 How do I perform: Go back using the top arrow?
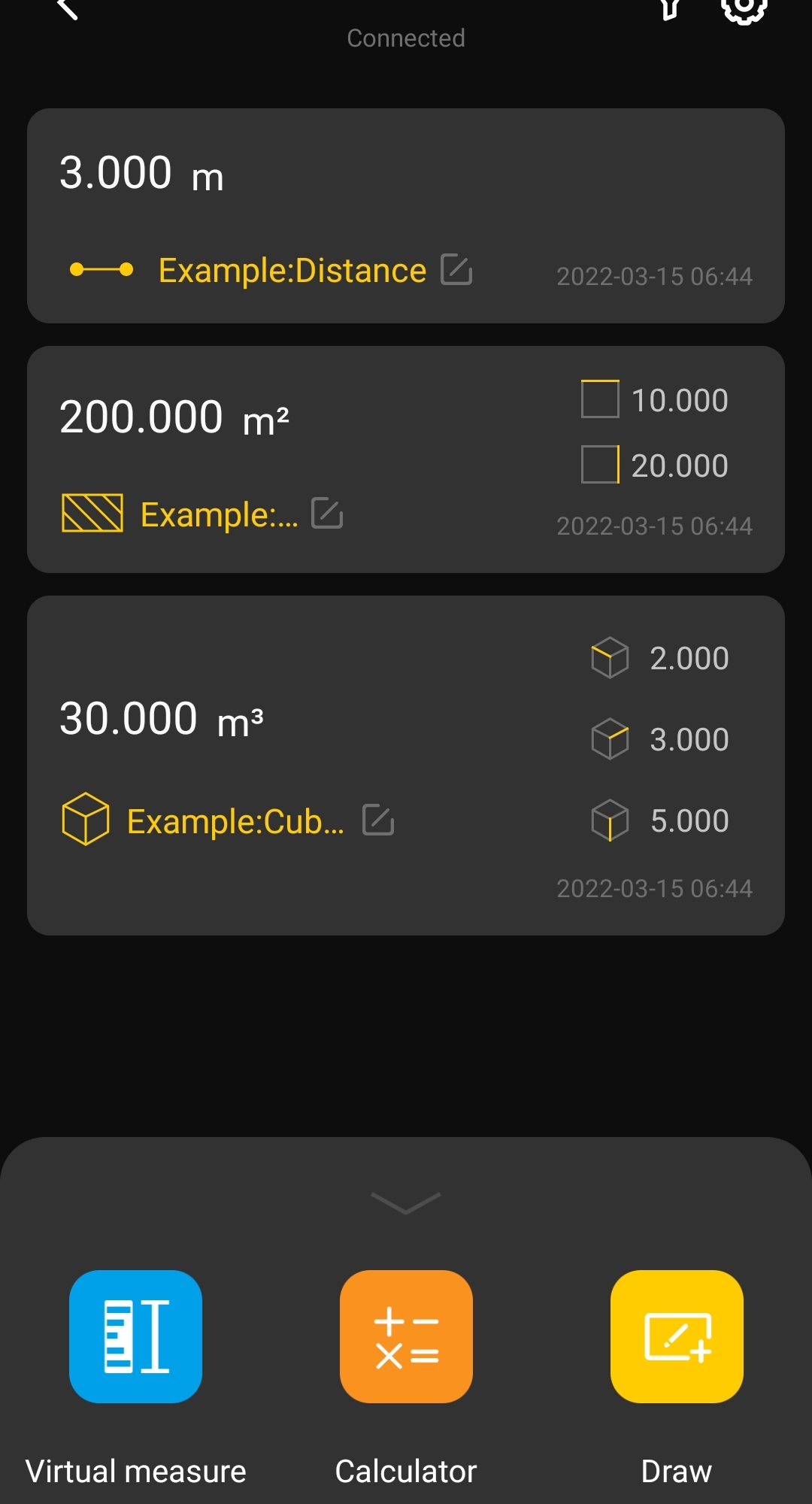coord(68,9)
